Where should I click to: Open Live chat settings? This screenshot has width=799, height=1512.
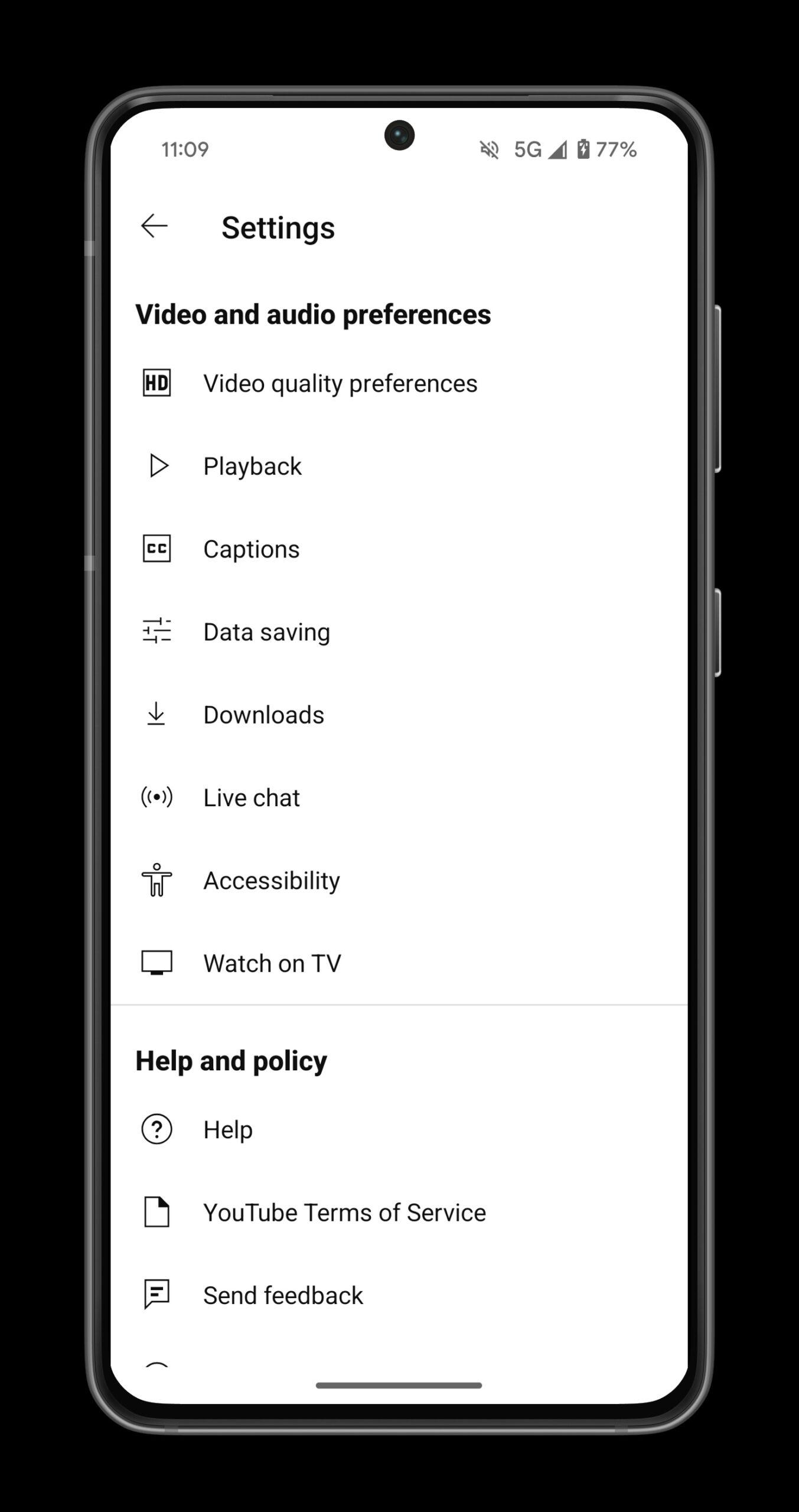(251, 798)
